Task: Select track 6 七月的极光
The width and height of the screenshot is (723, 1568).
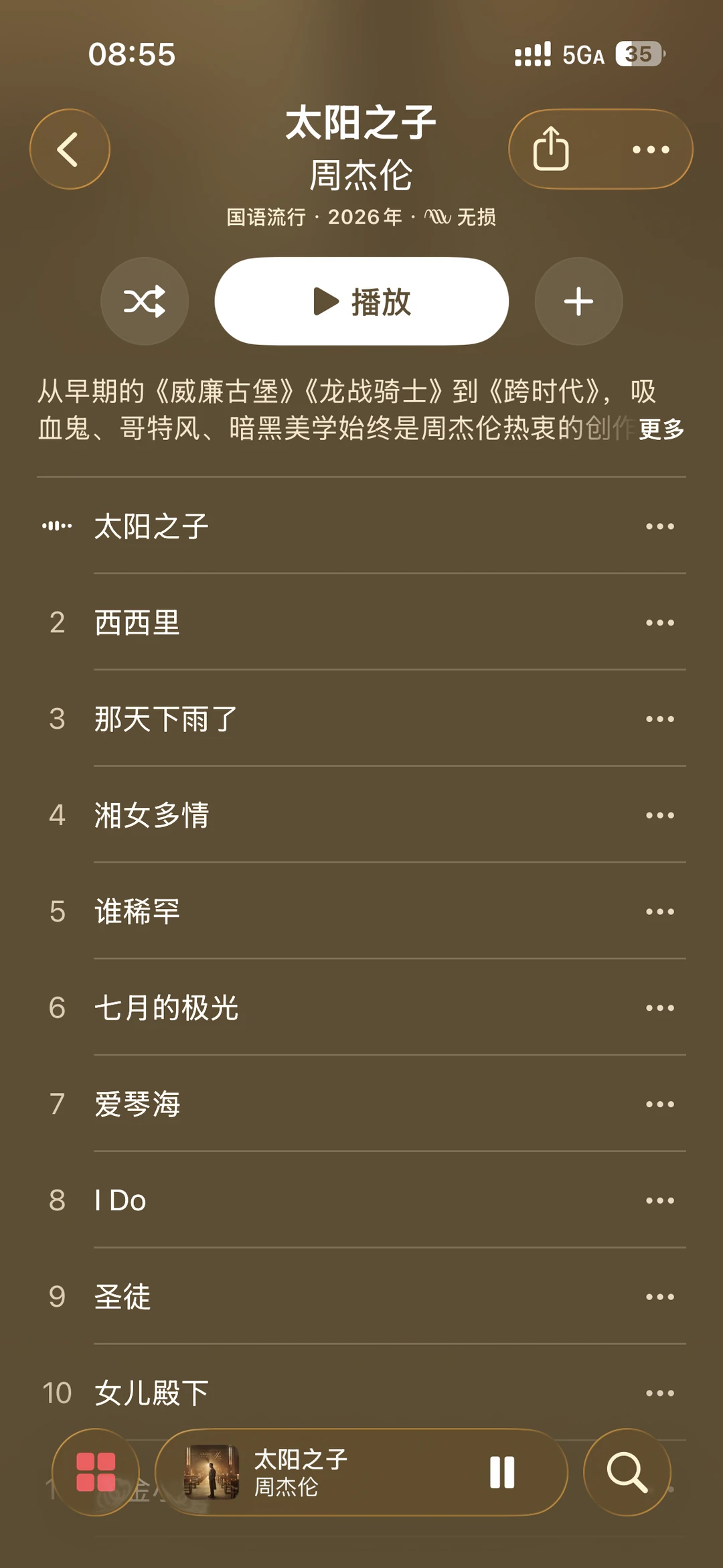Action: [361, 1008]
